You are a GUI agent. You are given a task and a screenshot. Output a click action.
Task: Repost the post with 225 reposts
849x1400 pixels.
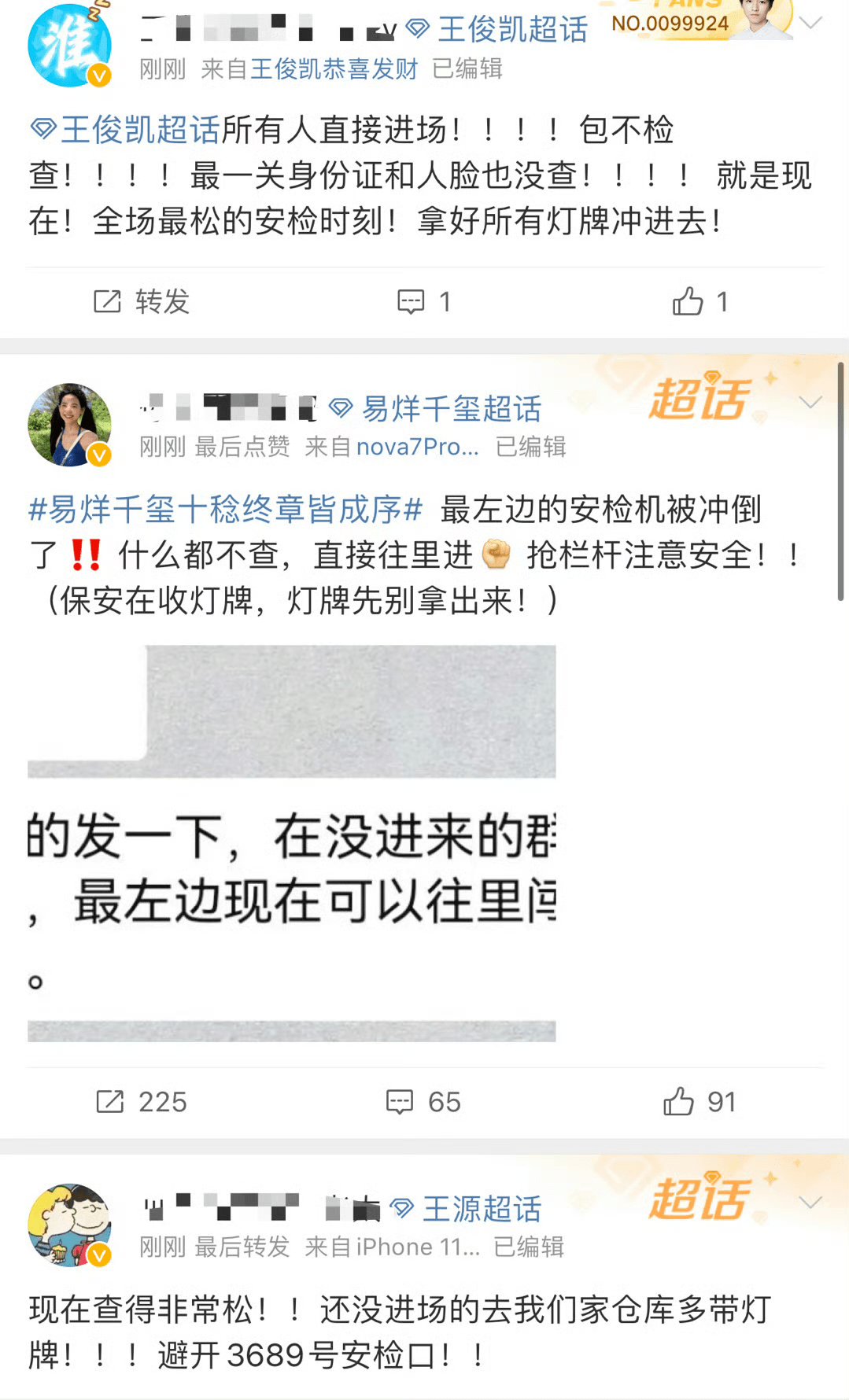(x=142, y=1102)
